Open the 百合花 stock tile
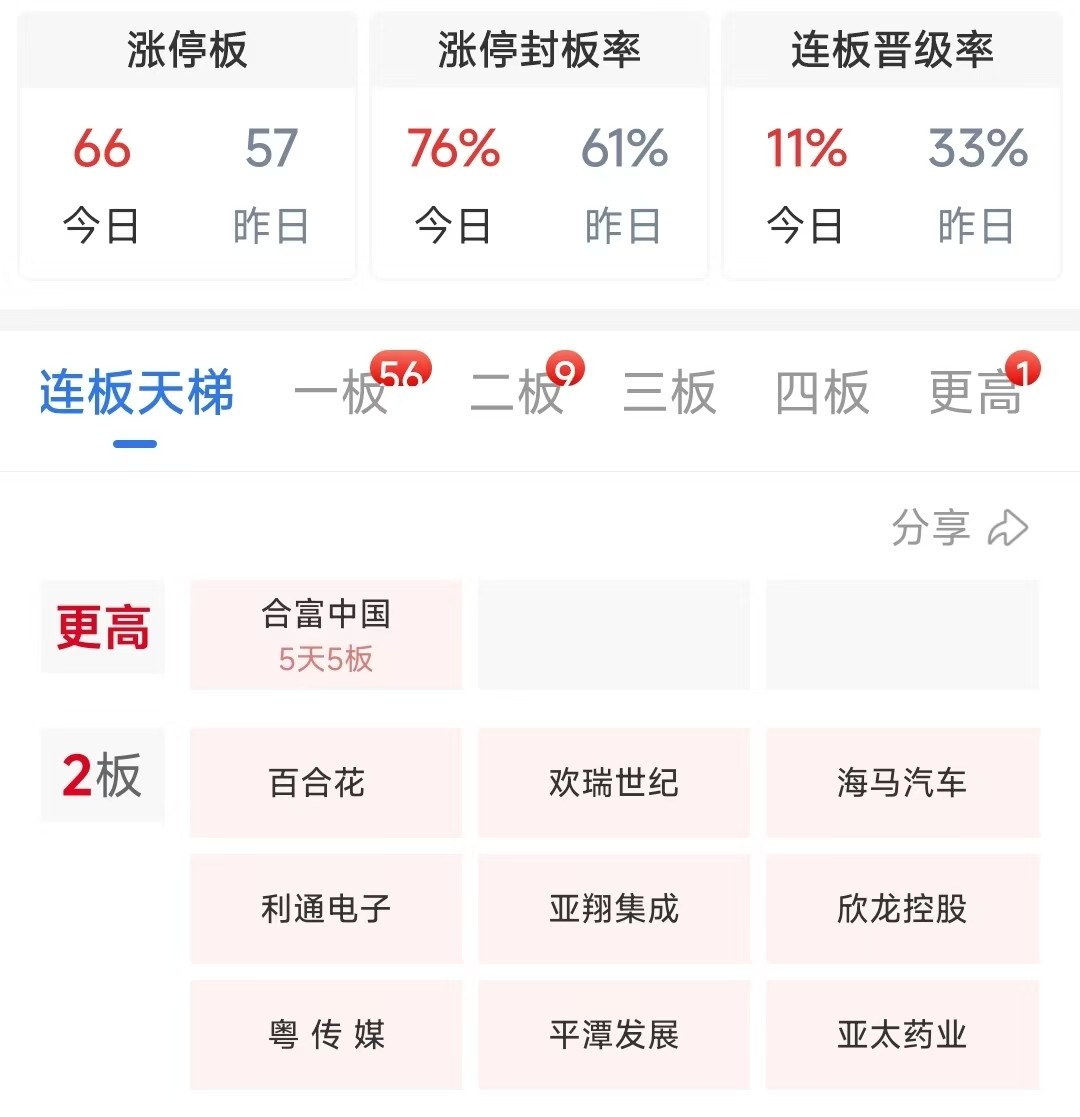This screenshot has height=1117, width=1080. 326,782
